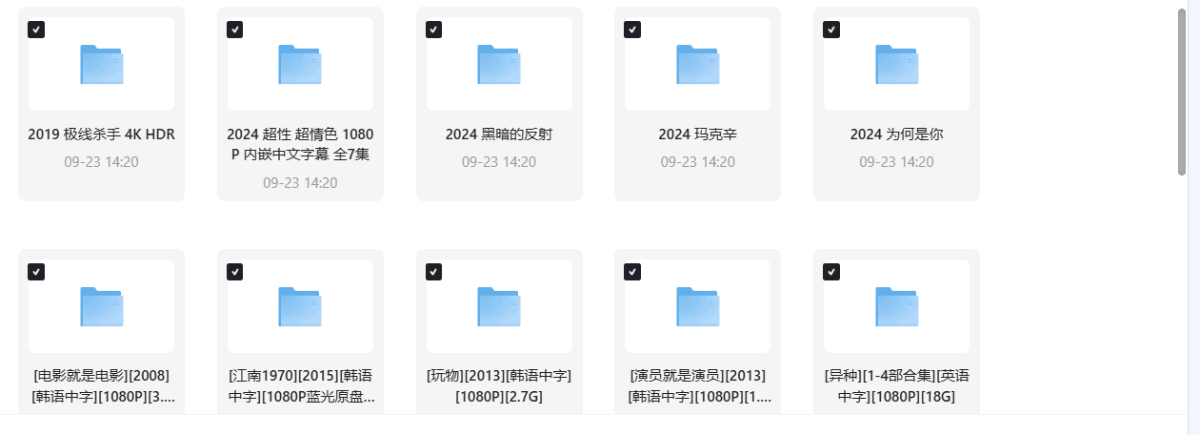Image resolution: width=1200 pixels, height=435 pixels.
Task: Open the [玩物][2013] folder
Action: tap(499, 306)
